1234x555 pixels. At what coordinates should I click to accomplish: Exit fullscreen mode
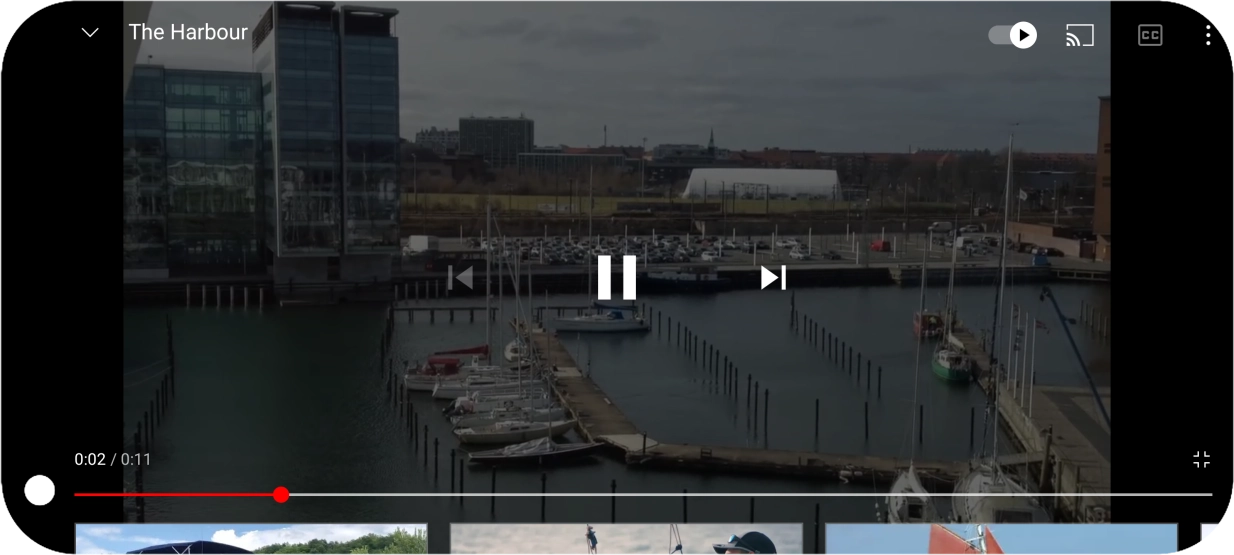click(1201, 459)
